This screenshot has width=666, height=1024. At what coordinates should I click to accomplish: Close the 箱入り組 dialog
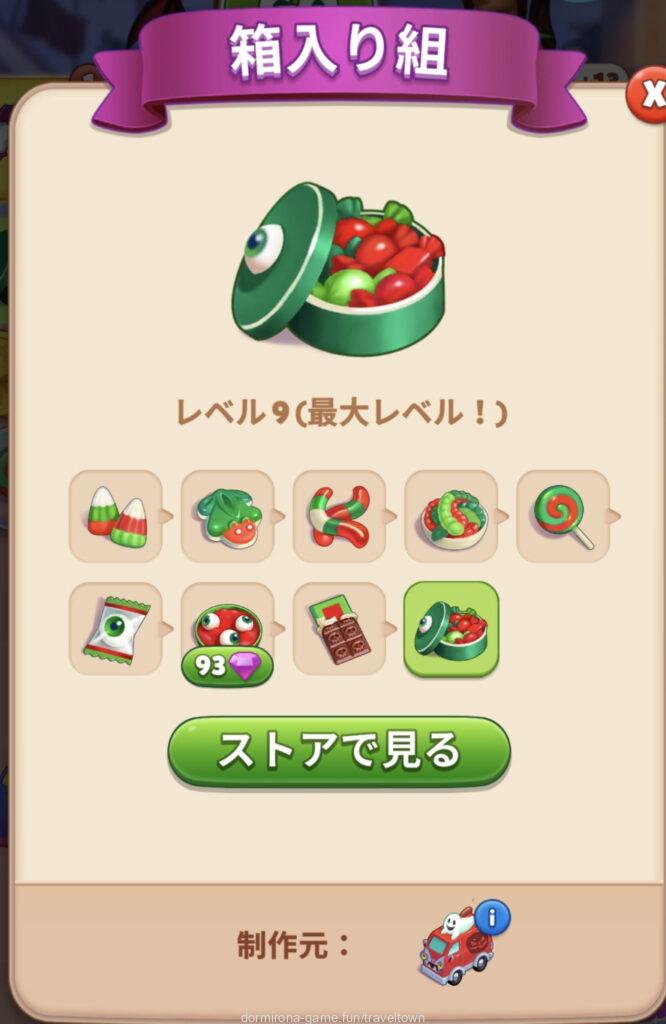(651, 96)
